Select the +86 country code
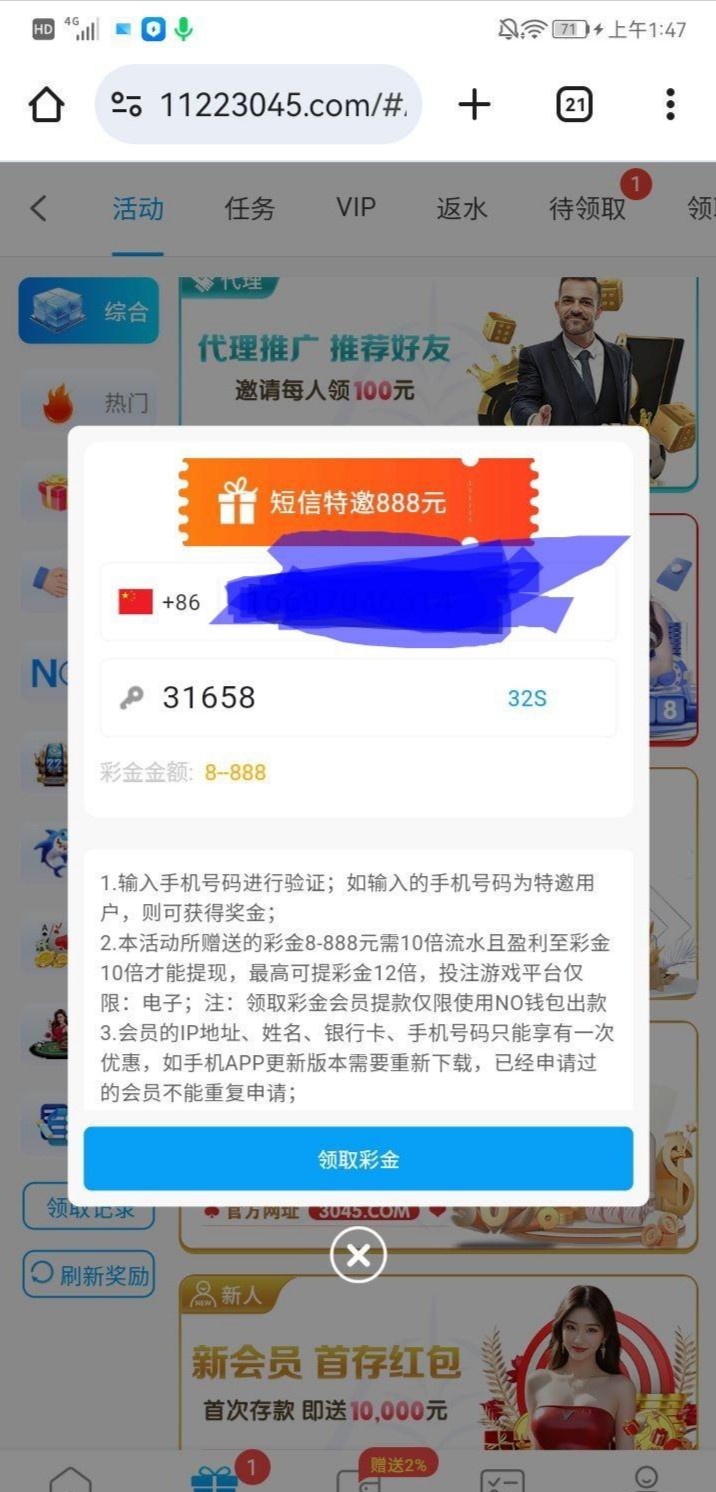 point(160,602)
